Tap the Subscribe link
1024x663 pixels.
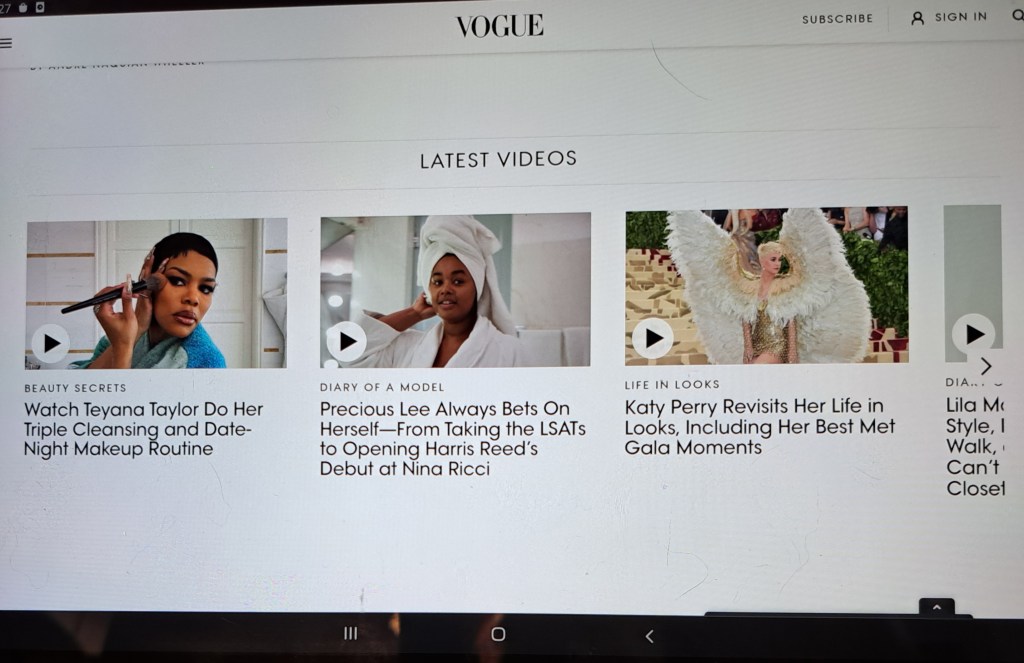pyautogui.click(x=837, y=19)
